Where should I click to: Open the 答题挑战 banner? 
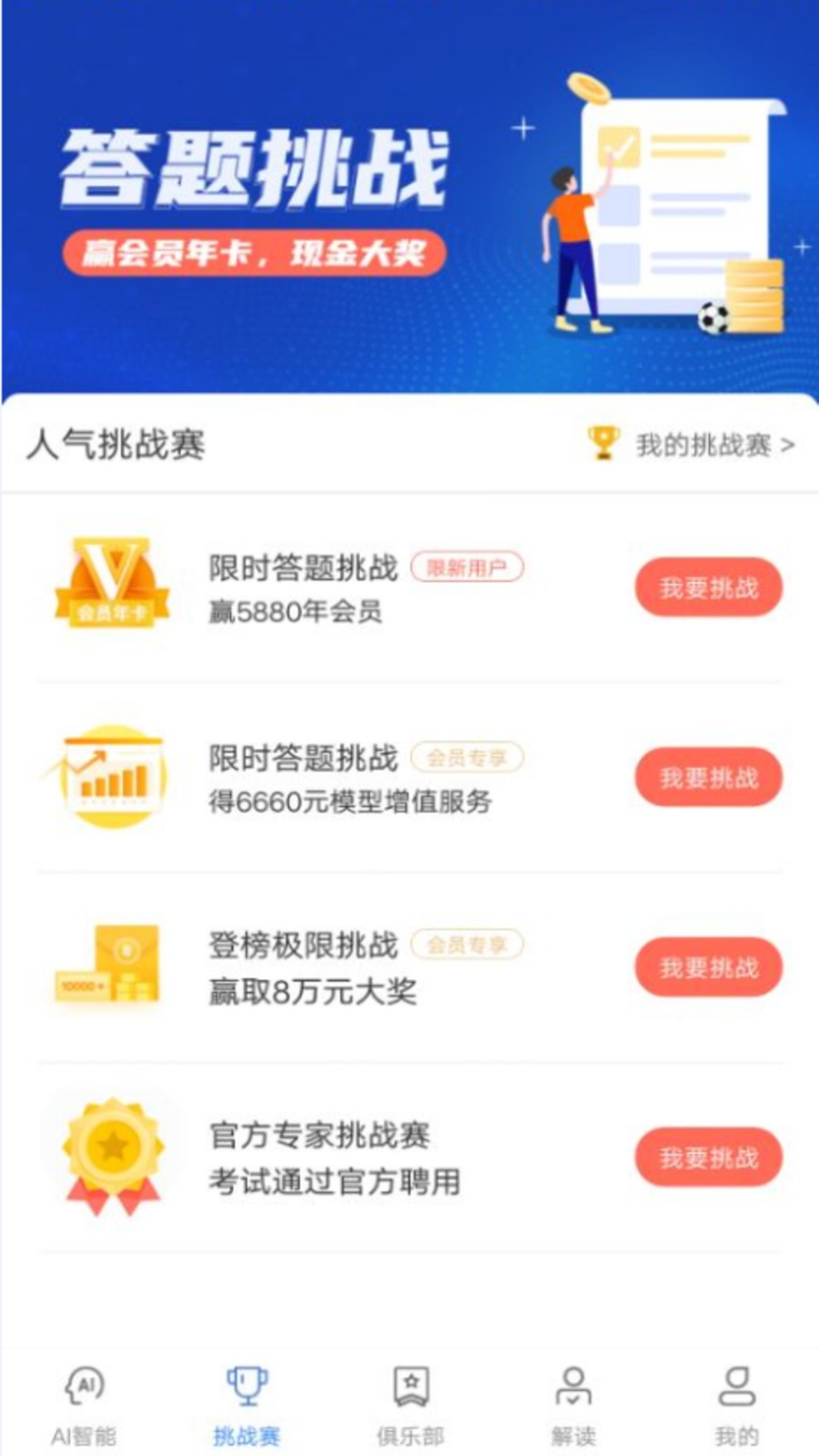pos(409,196)
